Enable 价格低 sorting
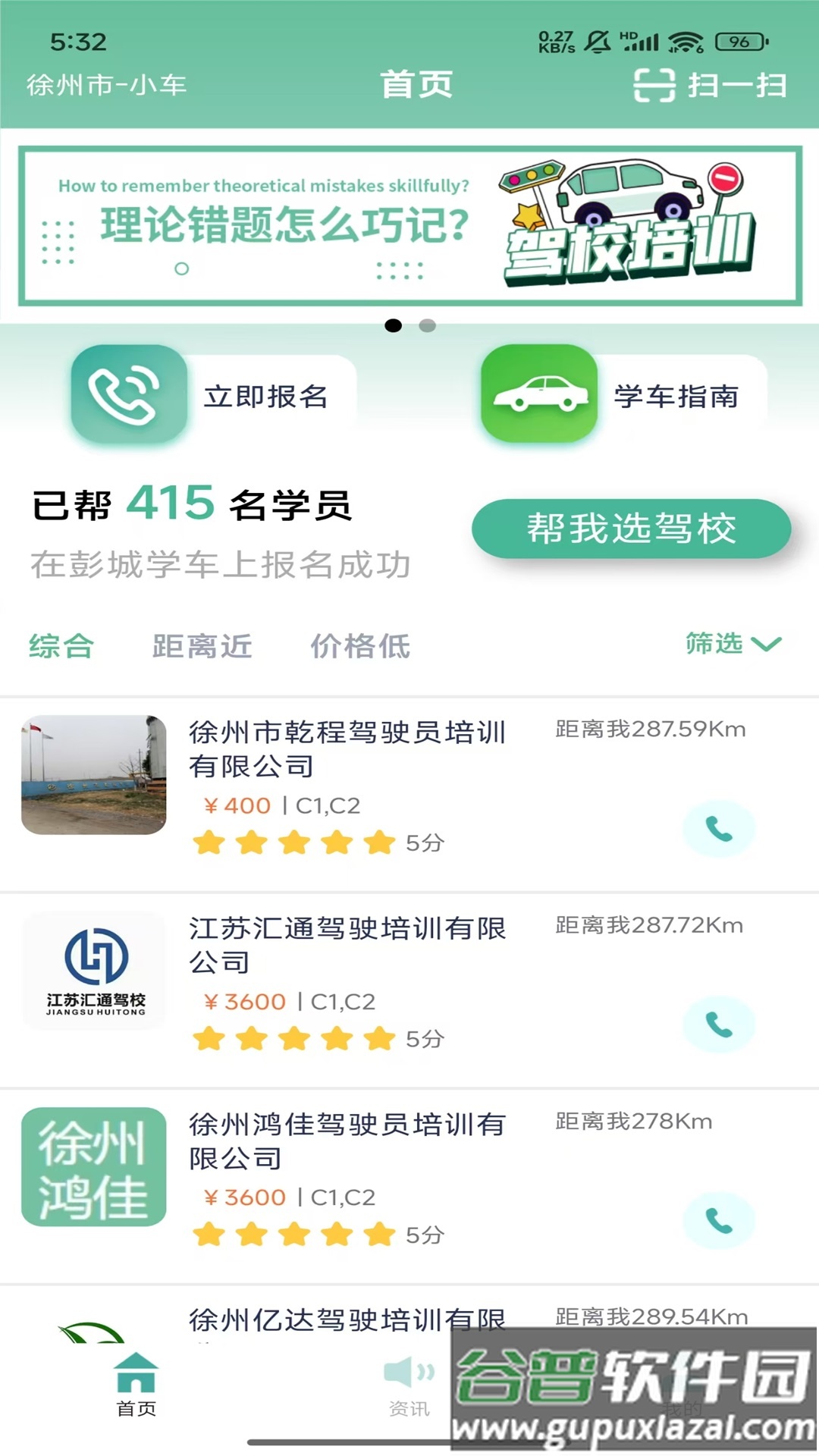819x1456 pixels. (x=359, y=647)
